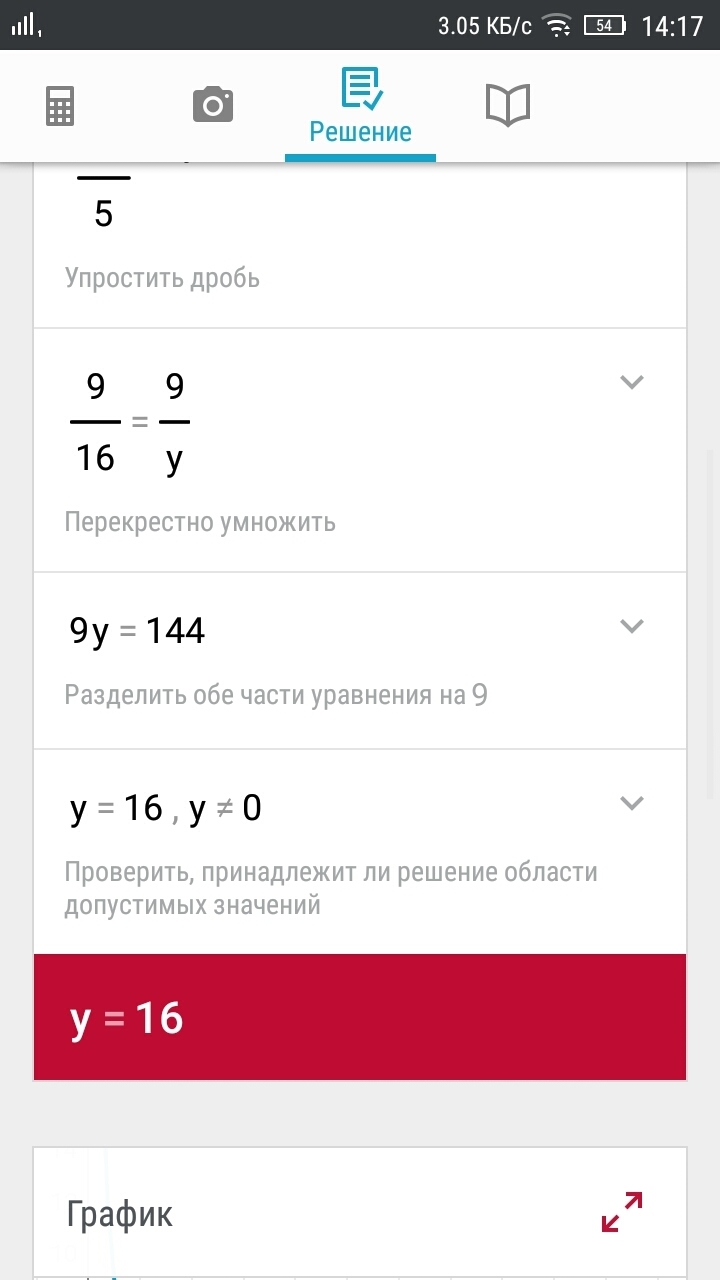
Task: Open the textbook book tab
Action: (507, 105)
